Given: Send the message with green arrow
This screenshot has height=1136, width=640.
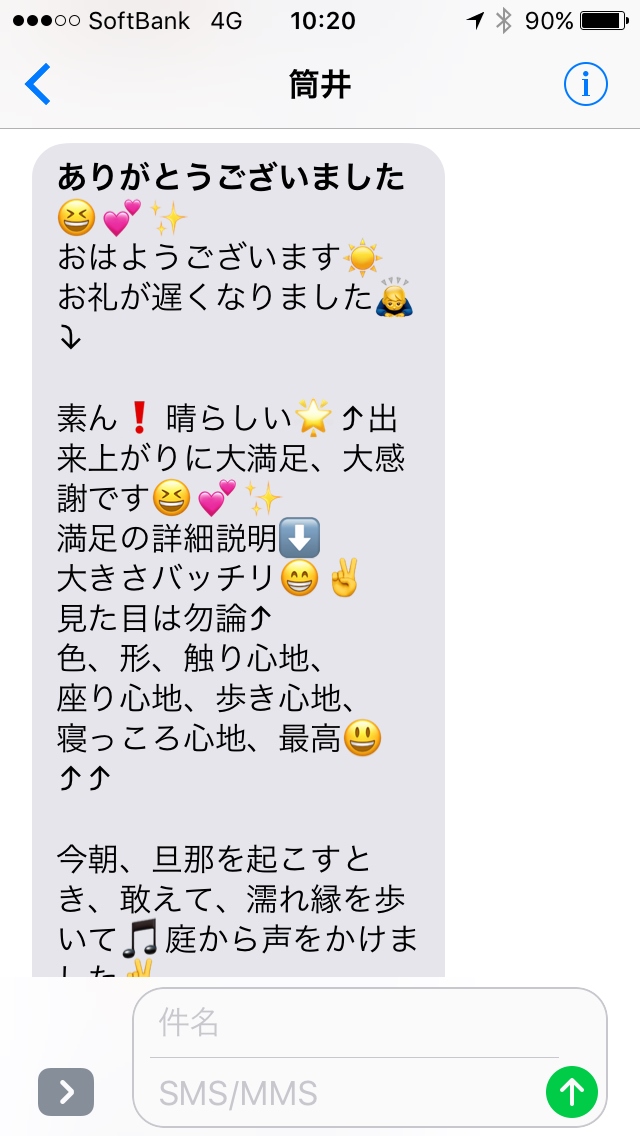Looking at the screenshot, I should (572, 1091).
